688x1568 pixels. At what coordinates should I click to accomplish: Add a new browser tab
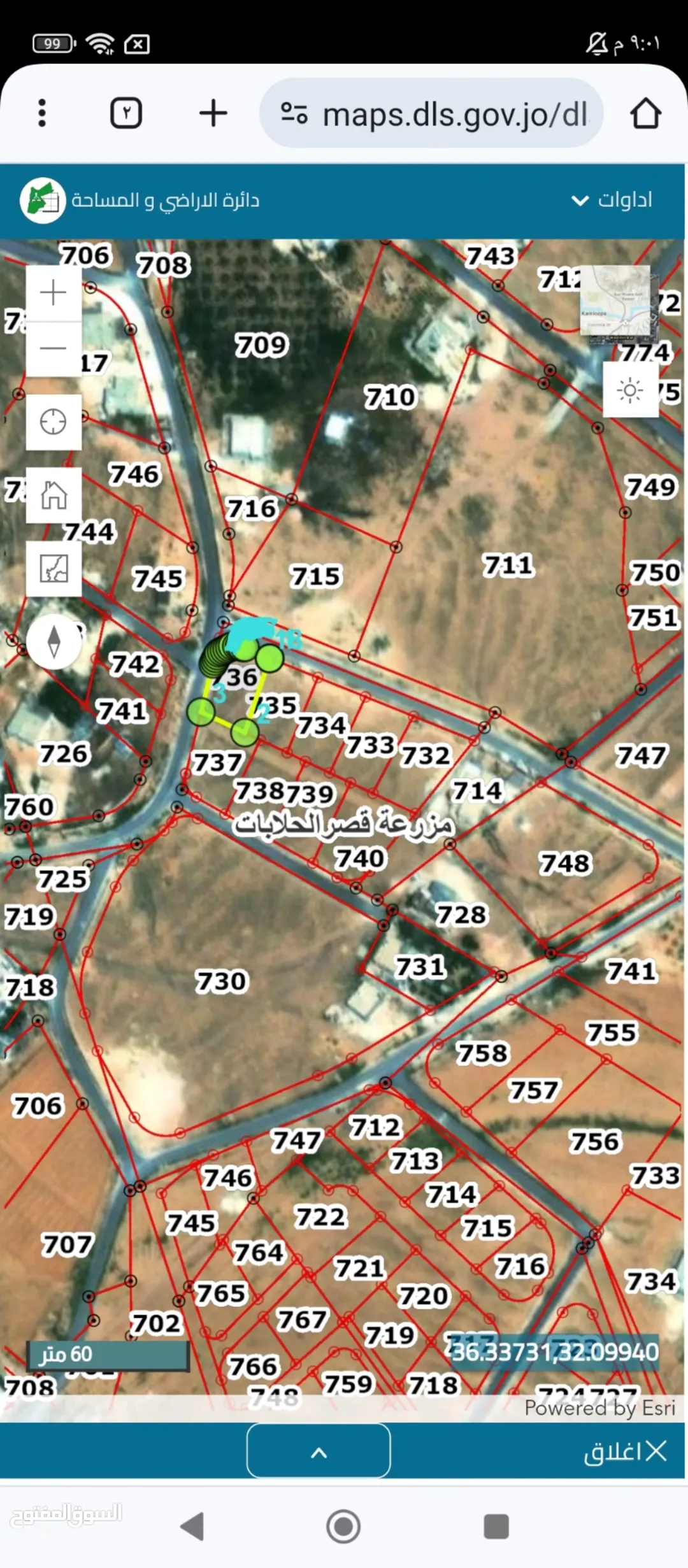pos(213,113)
